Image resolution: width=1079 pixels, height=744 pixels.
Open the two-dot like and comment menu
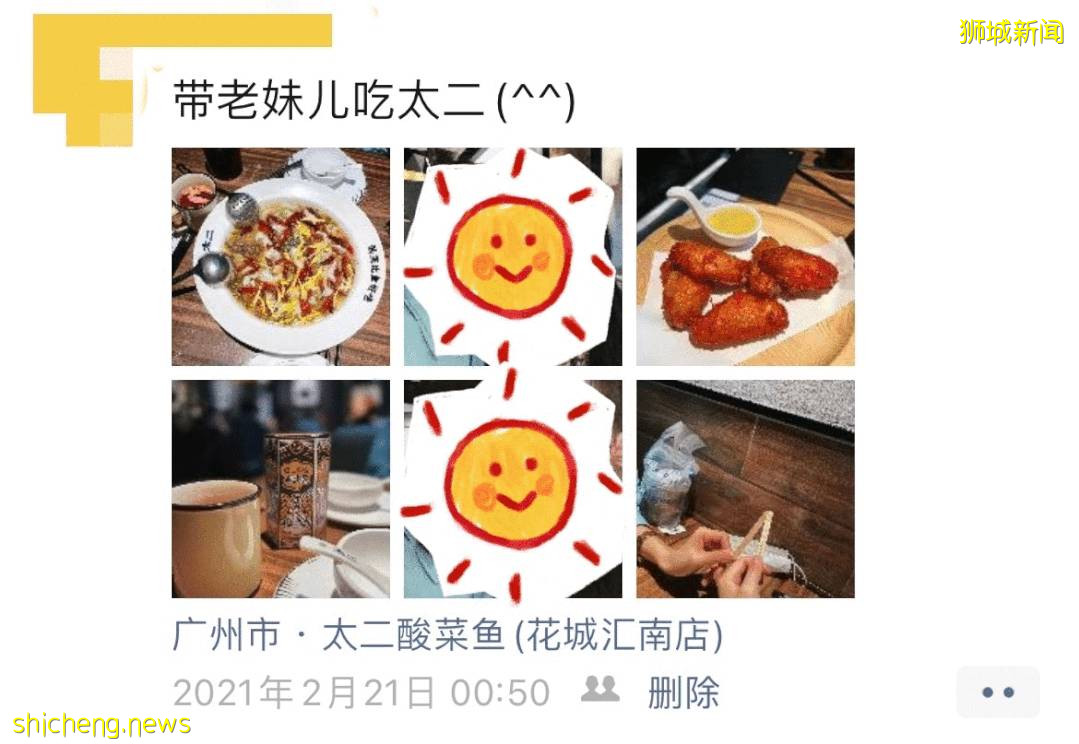coord(997,692)
